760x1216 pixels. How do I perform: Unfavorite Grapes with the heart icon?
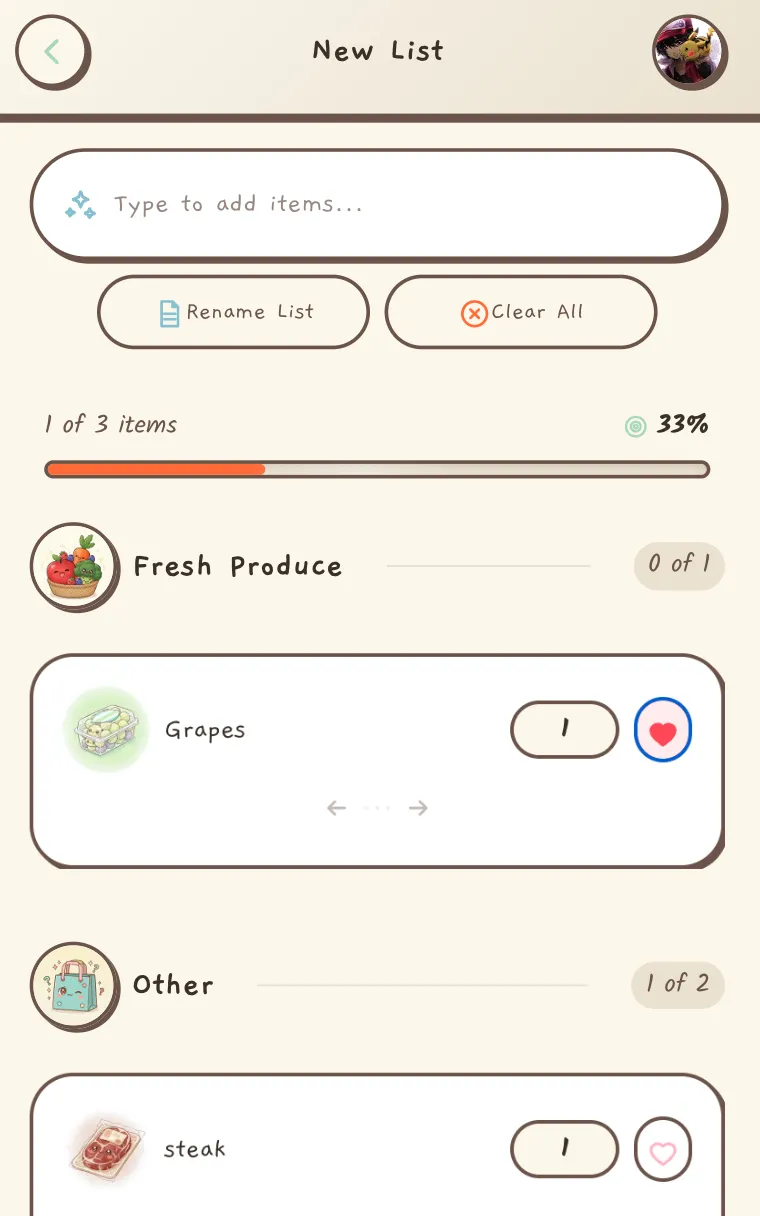[x=663, y=731]
